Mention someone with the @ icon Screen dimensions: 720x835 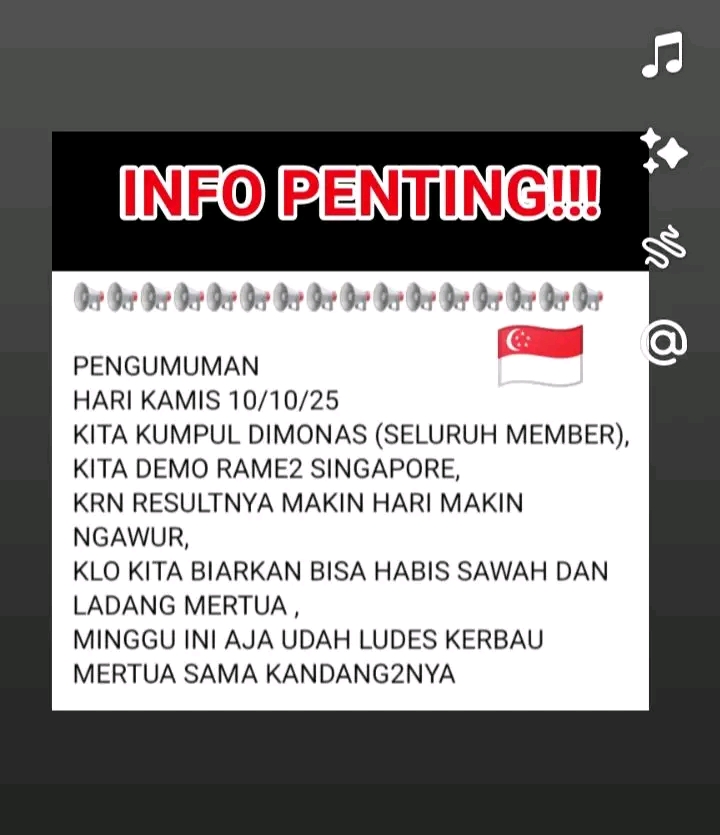coord(663,343)
